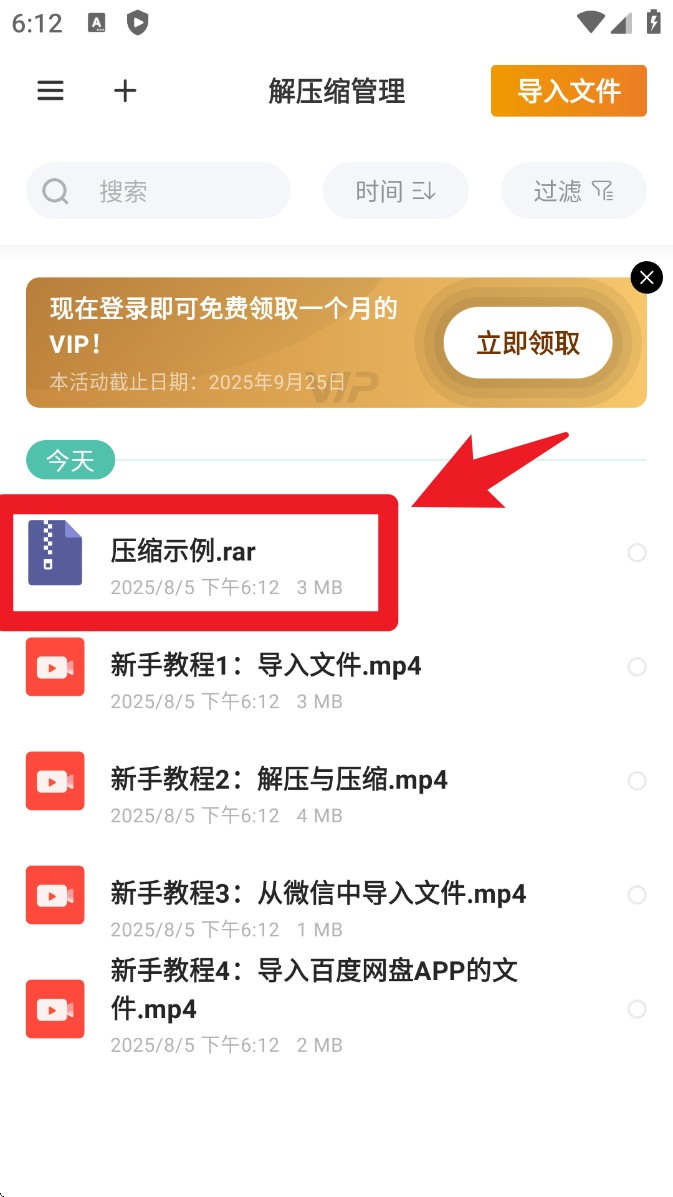Focus the 搜索 search field
This screenshot has height=1197, width=673.
pos(158,191)
